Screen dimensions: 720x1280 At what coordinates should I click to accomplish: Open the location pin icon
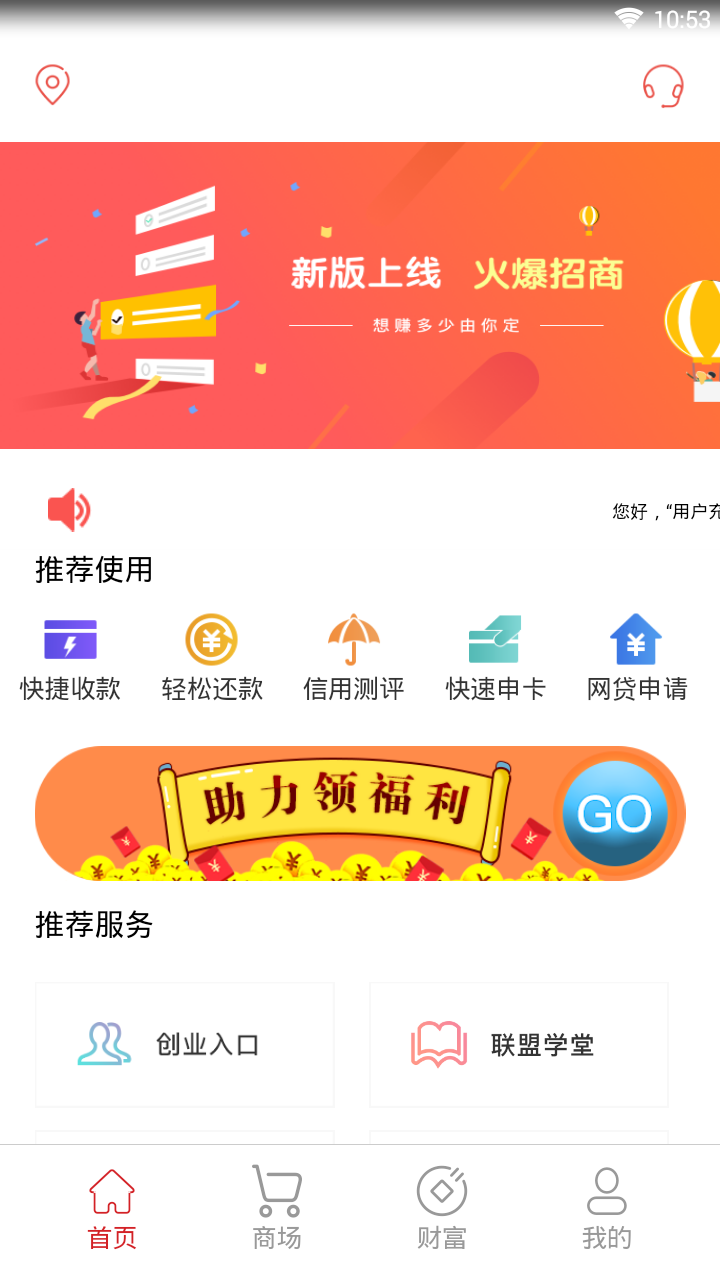52,85
